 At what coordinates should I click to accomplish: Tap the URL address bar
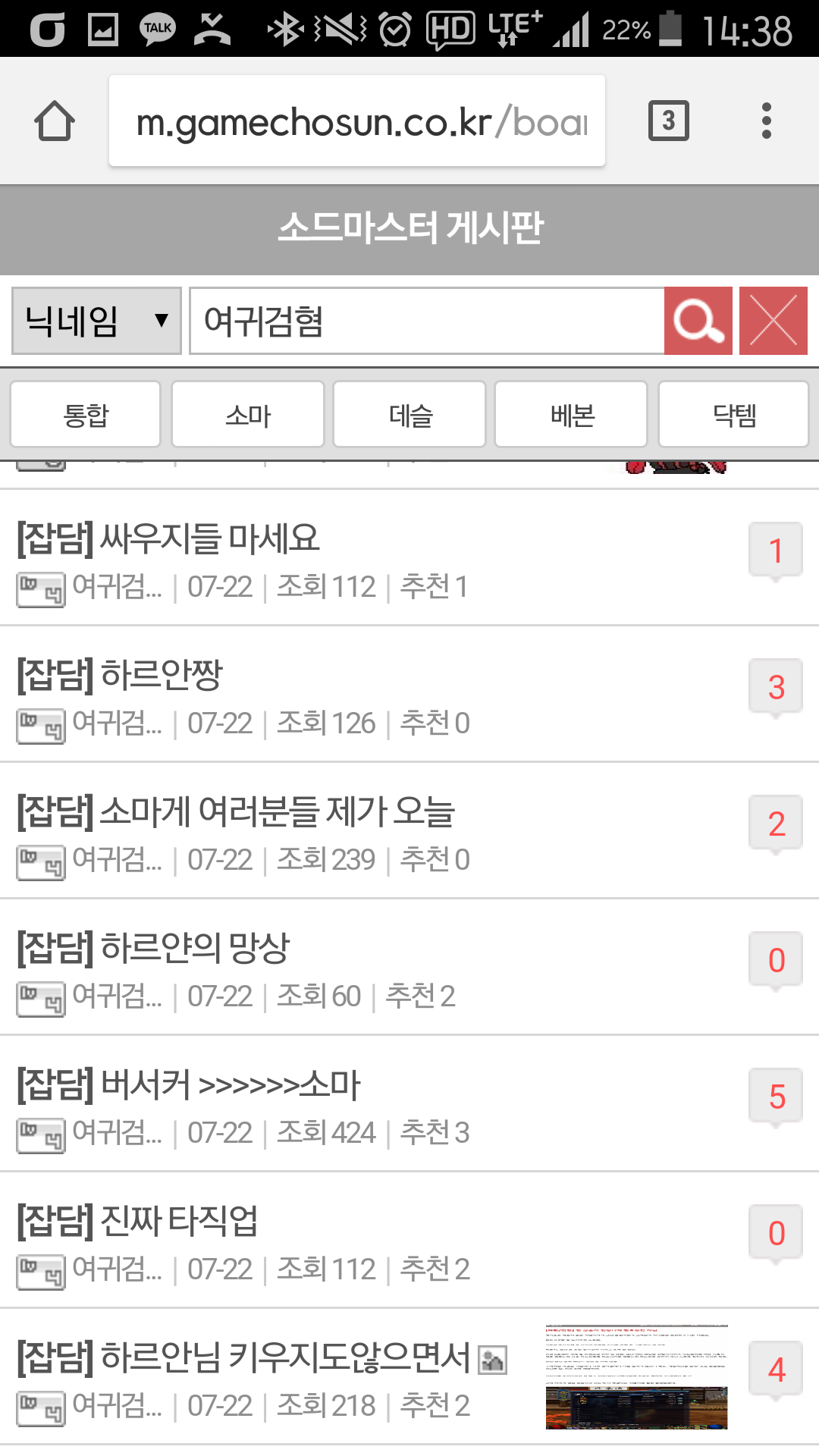pos(357,121)
